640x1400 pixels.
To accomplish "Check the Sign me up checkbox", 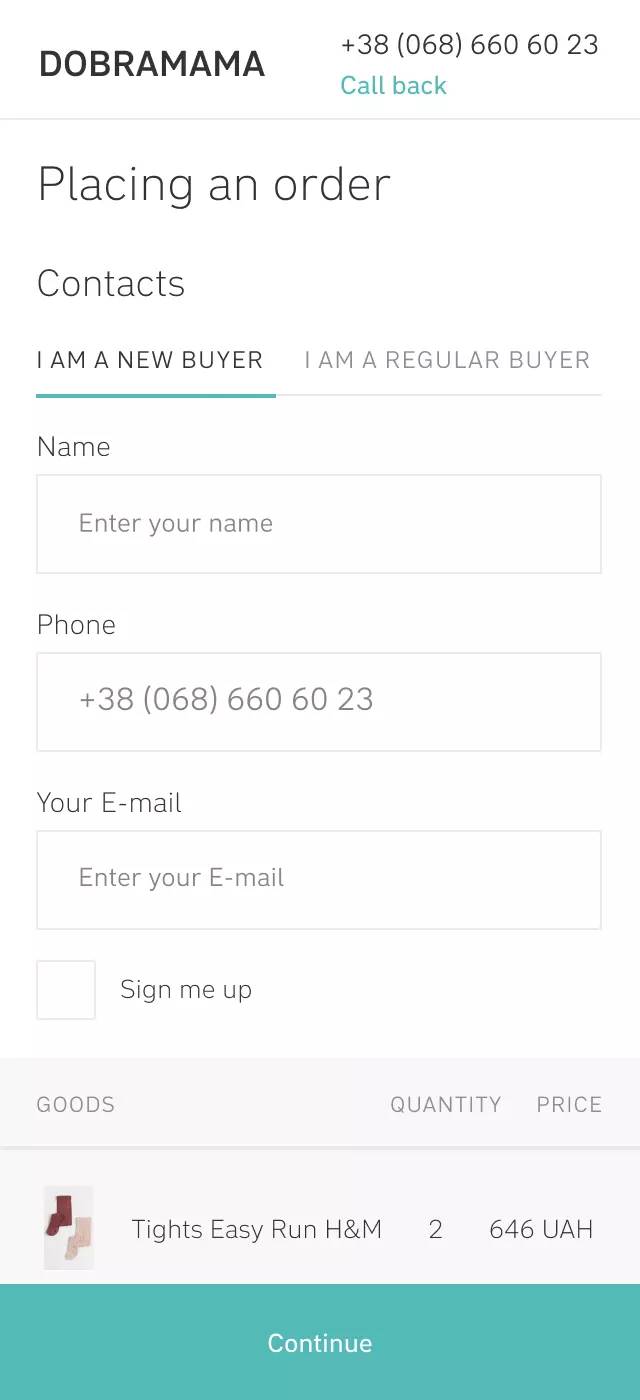I will click(x=66, y=990).
